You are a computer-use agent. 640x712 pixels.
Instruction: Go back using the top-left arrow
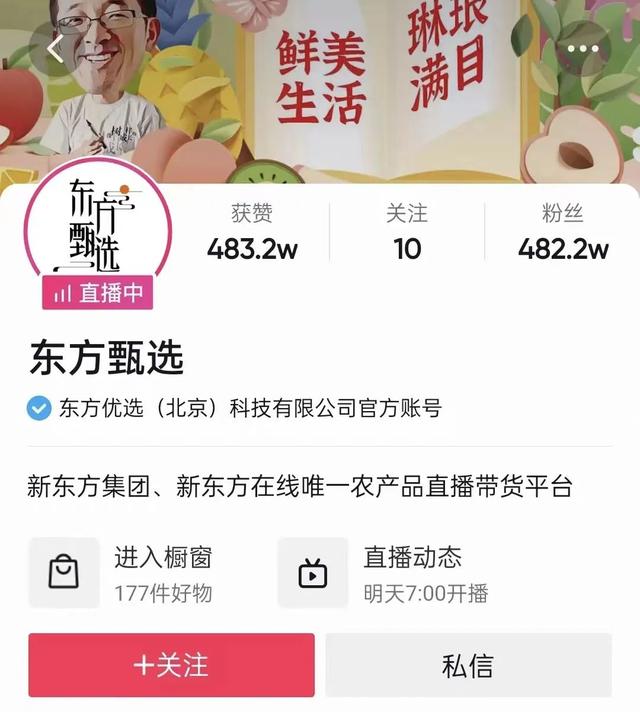55,48
